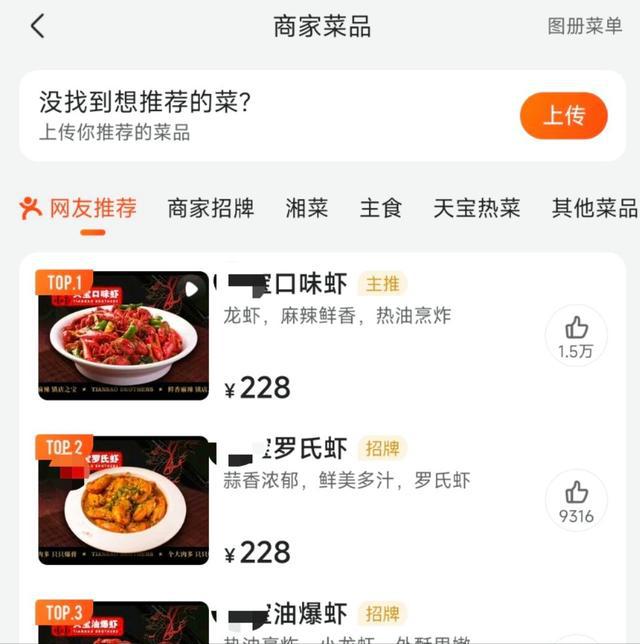This screenshot has width=640, height=644.
Task: View the 其他菜品 tab
Action: [x=594, y=208]
